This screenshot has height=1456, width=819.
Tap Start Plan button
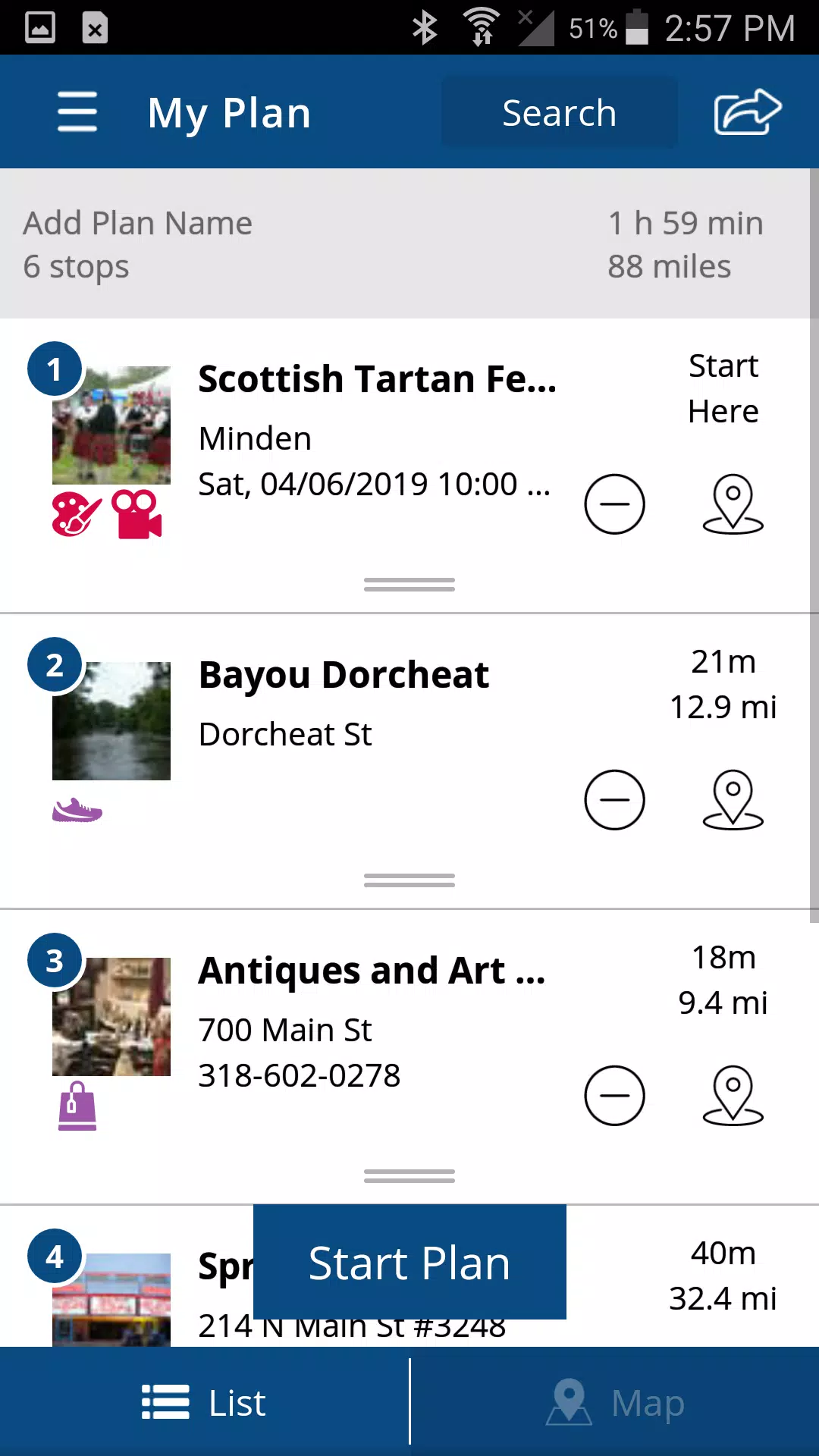coord(409,1262)
